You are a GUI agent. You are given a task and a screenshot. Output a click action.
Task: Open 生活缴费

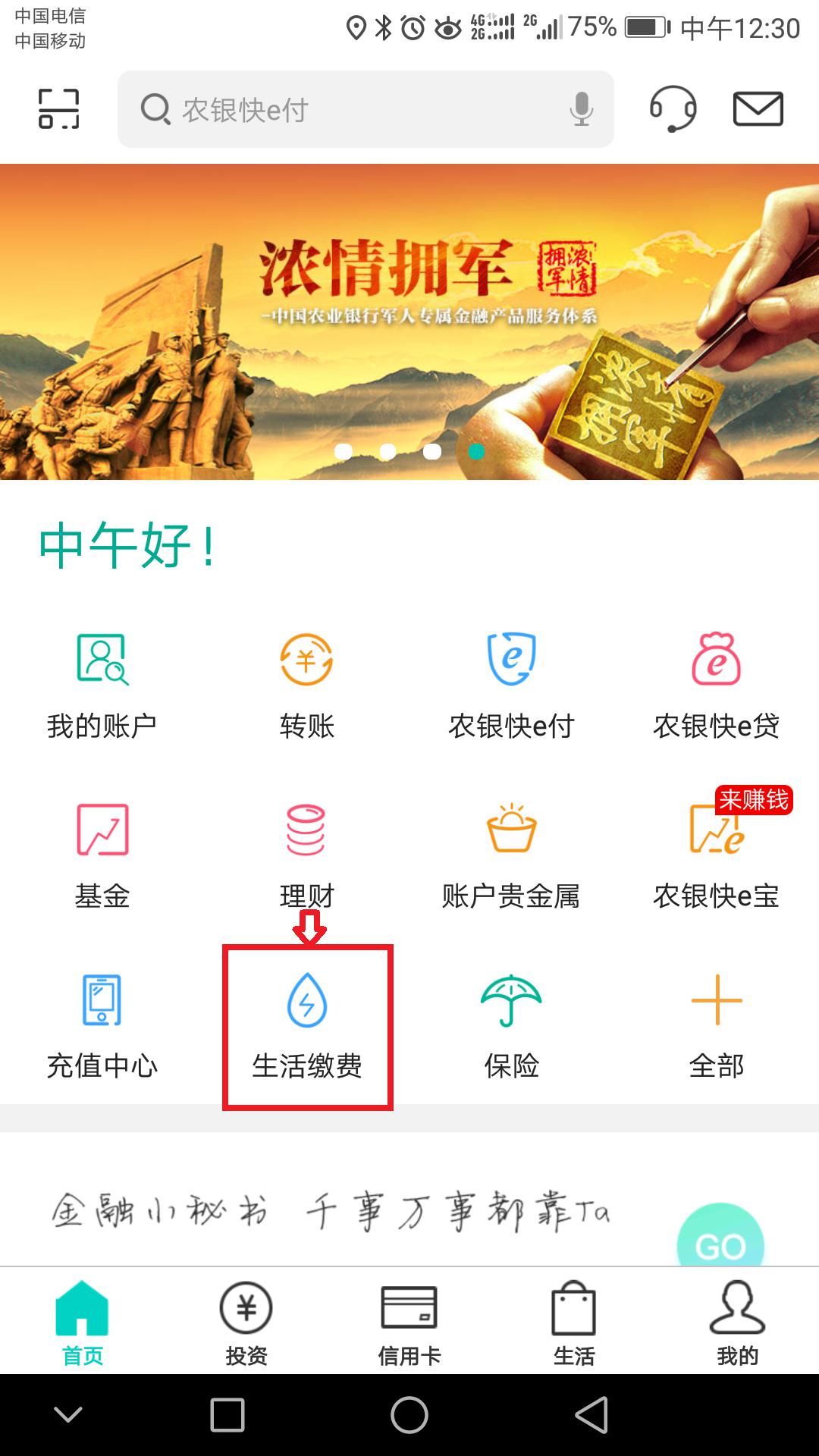306,1025
